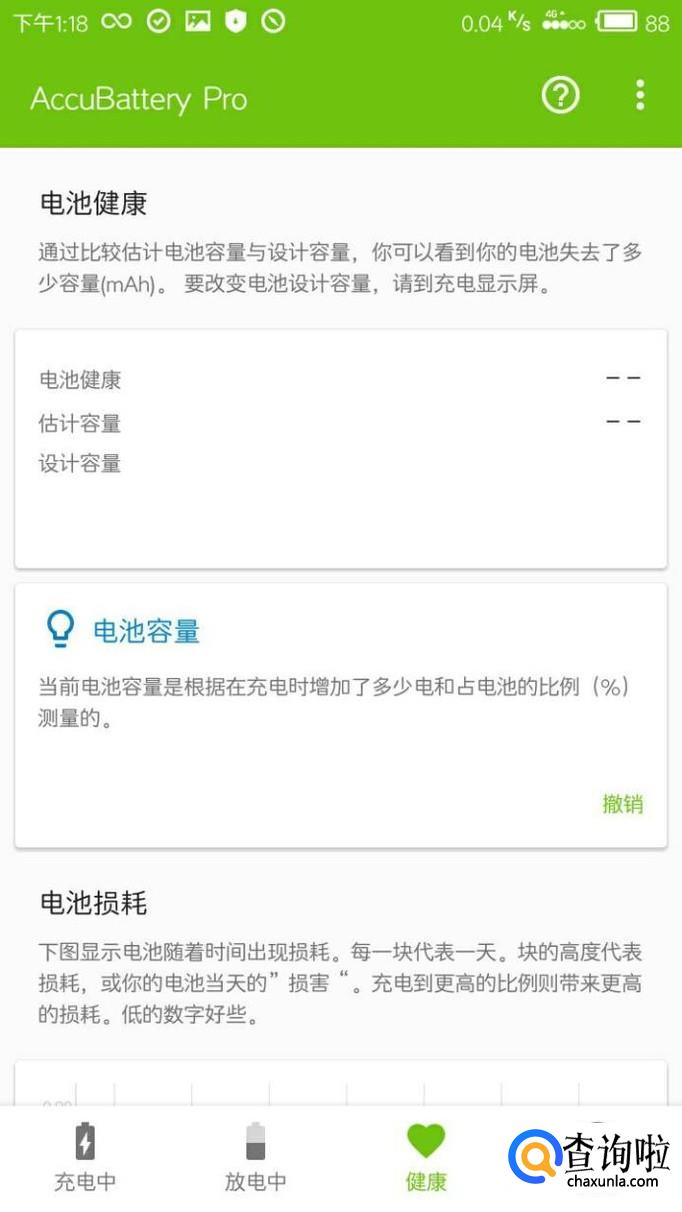This screenshot has width=682, height=1212.
Task: Open the help question mark icon
Action: [x=560, y=96]
